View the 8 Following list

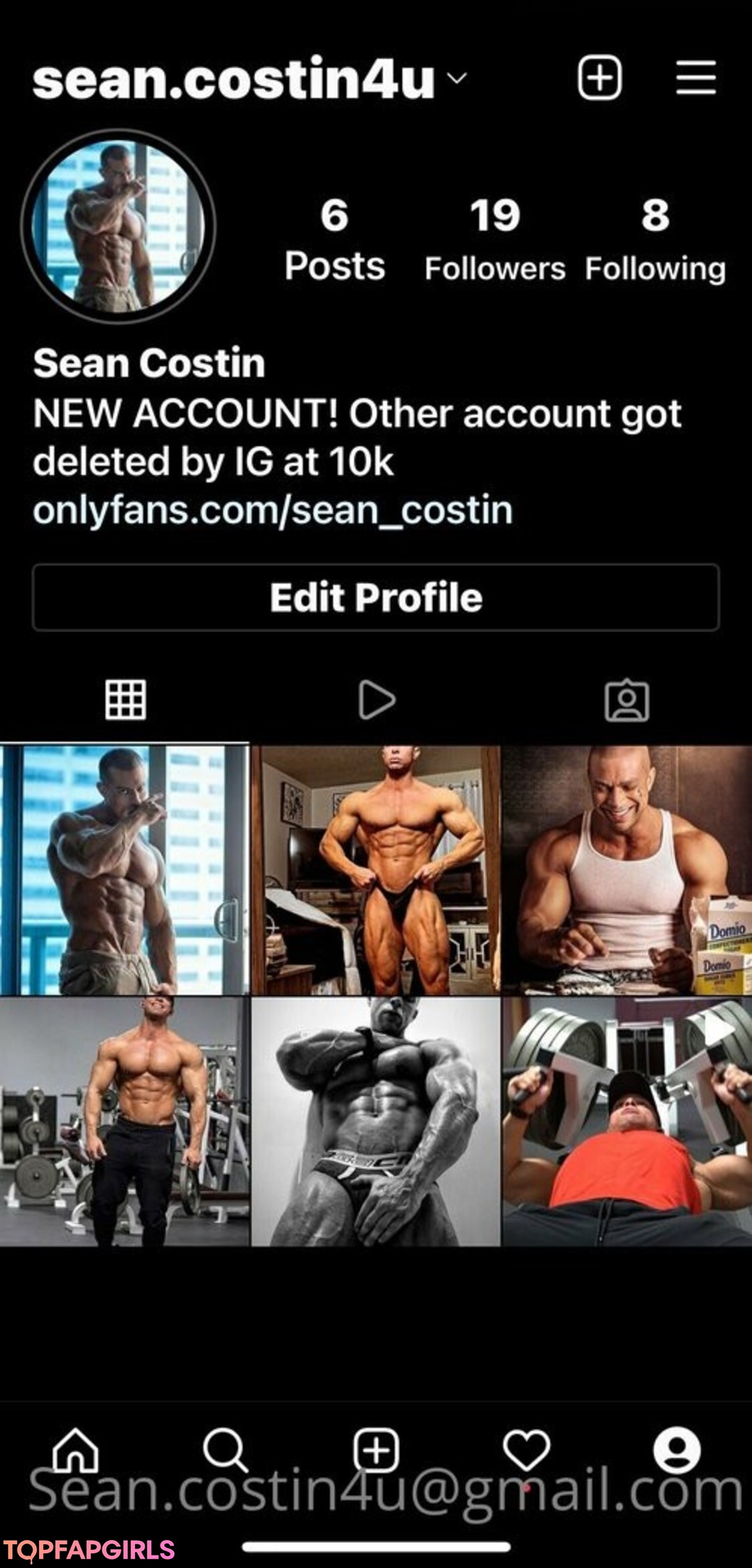[x=655, y=240]
